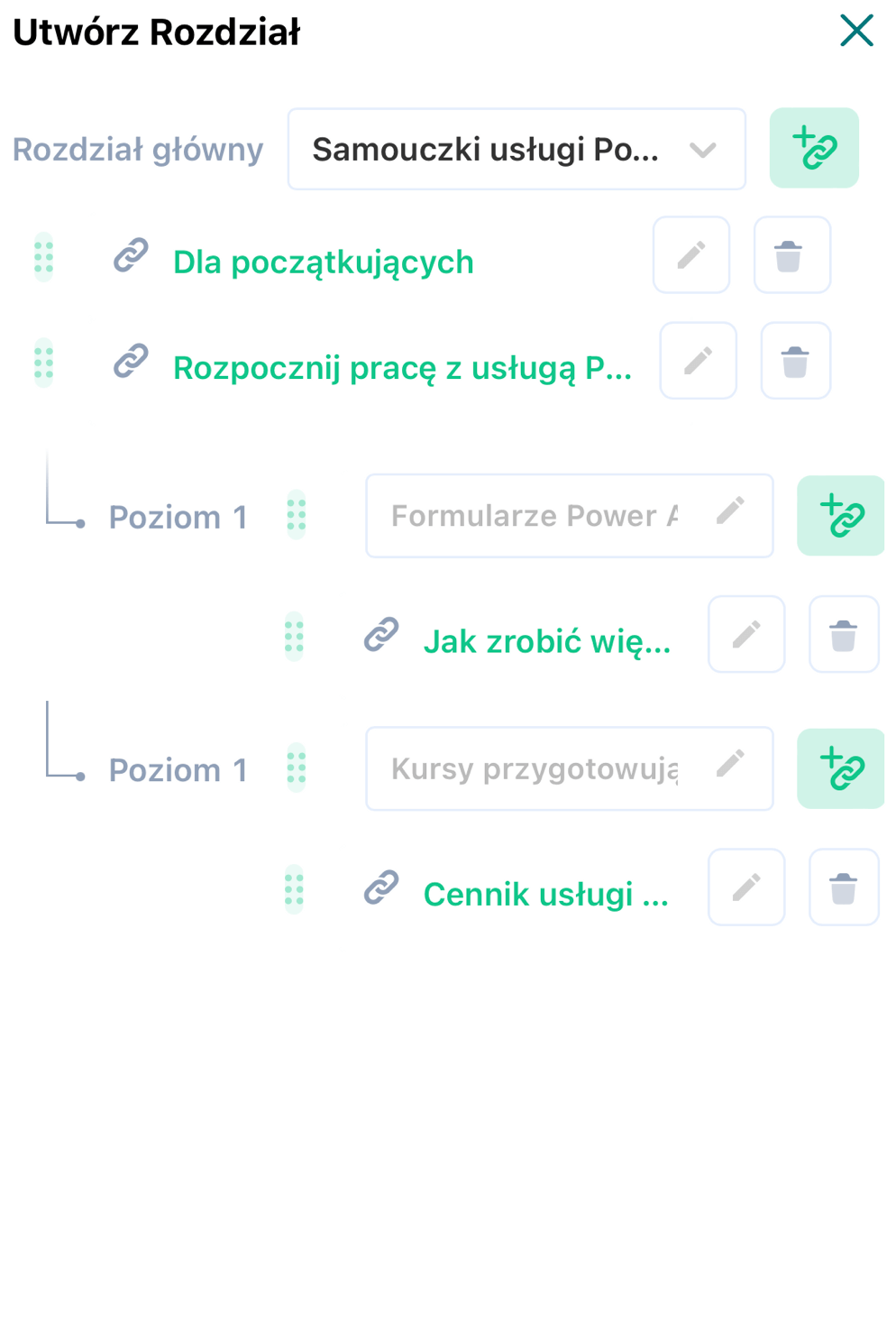Add link under Kursy przygotowują level
Viewport: 896px width, 1324px height.
click(x=841, y=768)
